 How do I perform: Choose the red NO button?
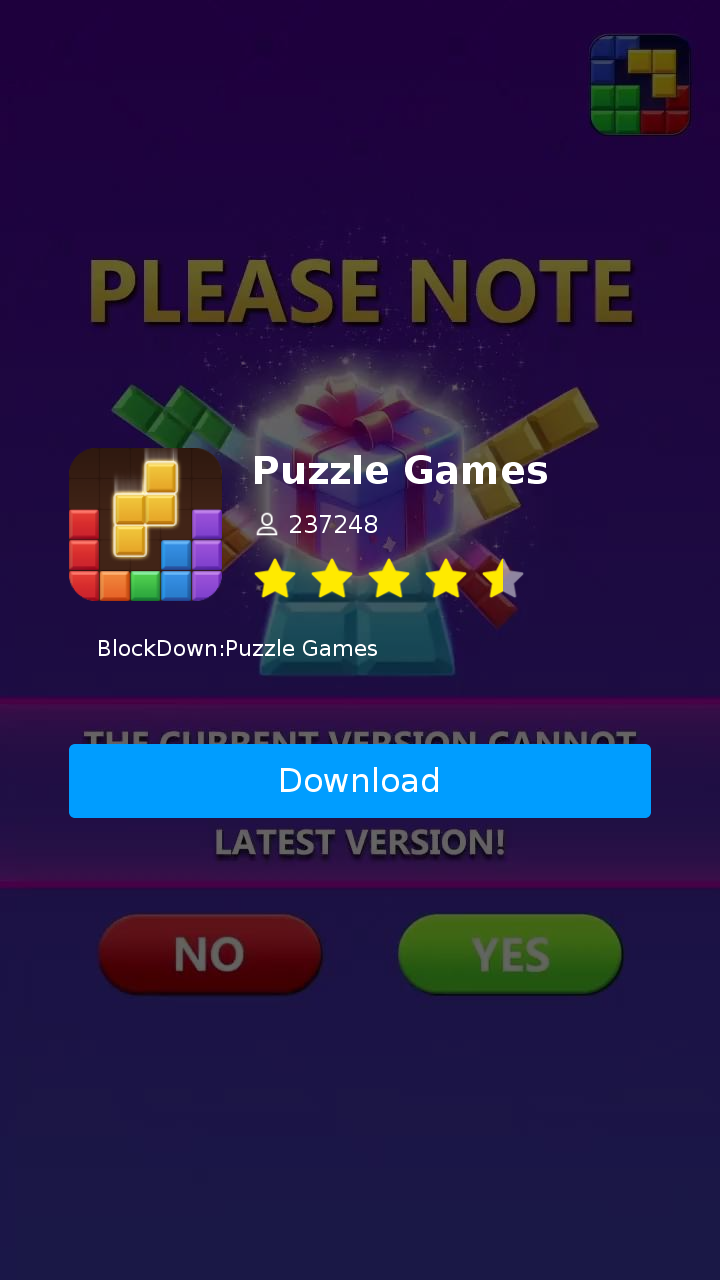[210, 954]
